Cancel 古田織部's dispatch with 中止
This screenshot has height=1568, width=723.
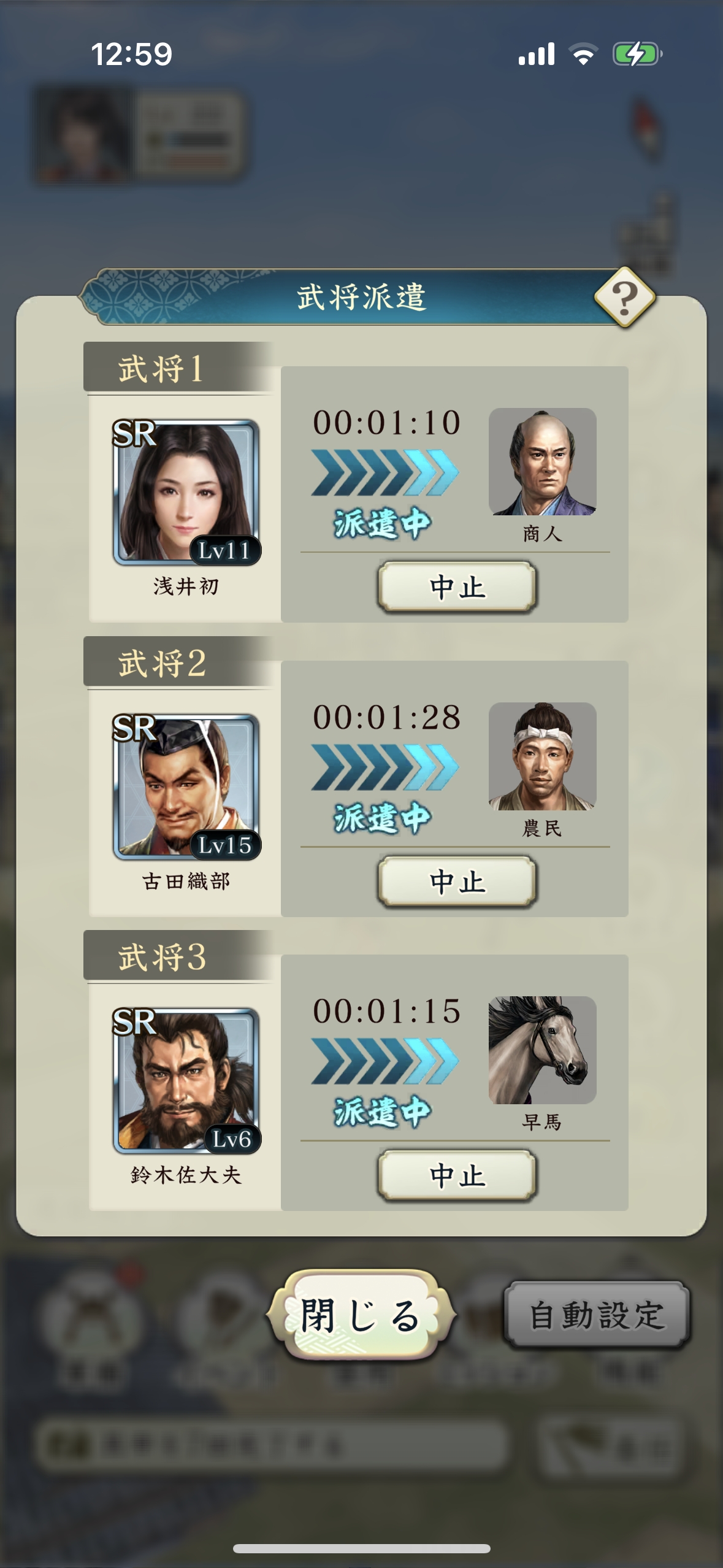[457, 882]
